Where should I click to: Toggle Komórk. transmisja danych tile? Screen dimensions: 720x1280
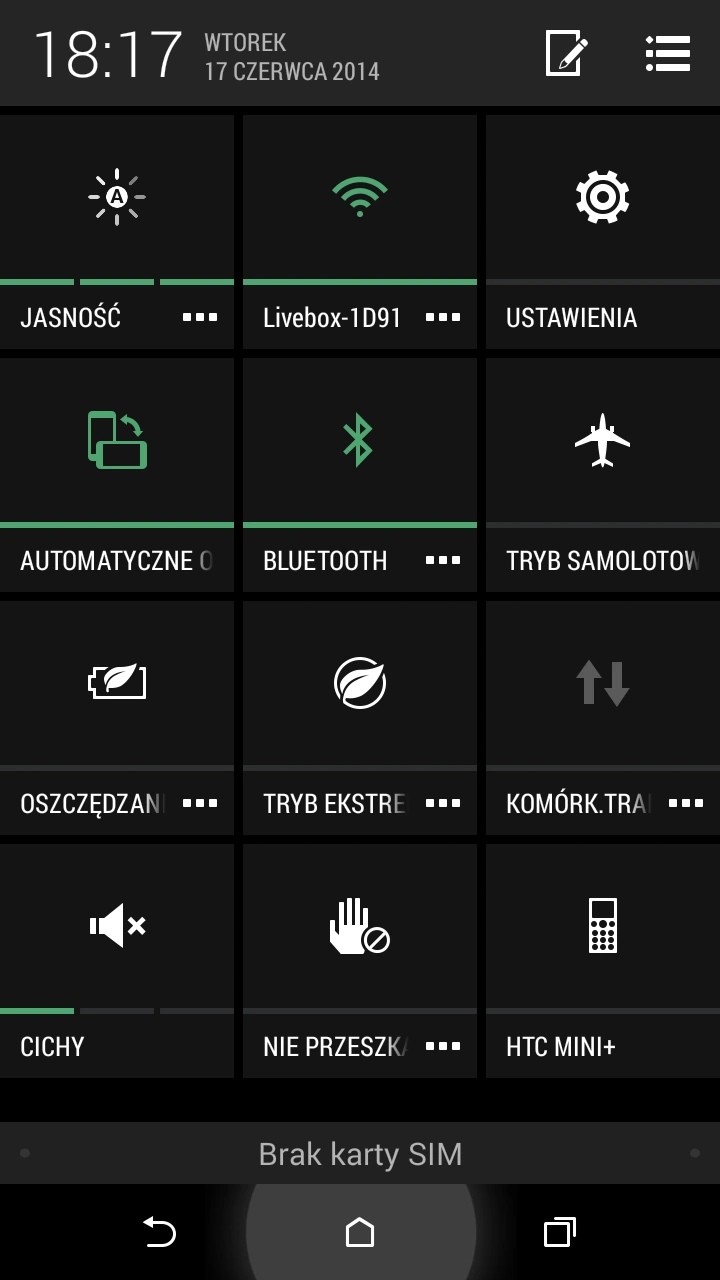[x=602, y=683]
